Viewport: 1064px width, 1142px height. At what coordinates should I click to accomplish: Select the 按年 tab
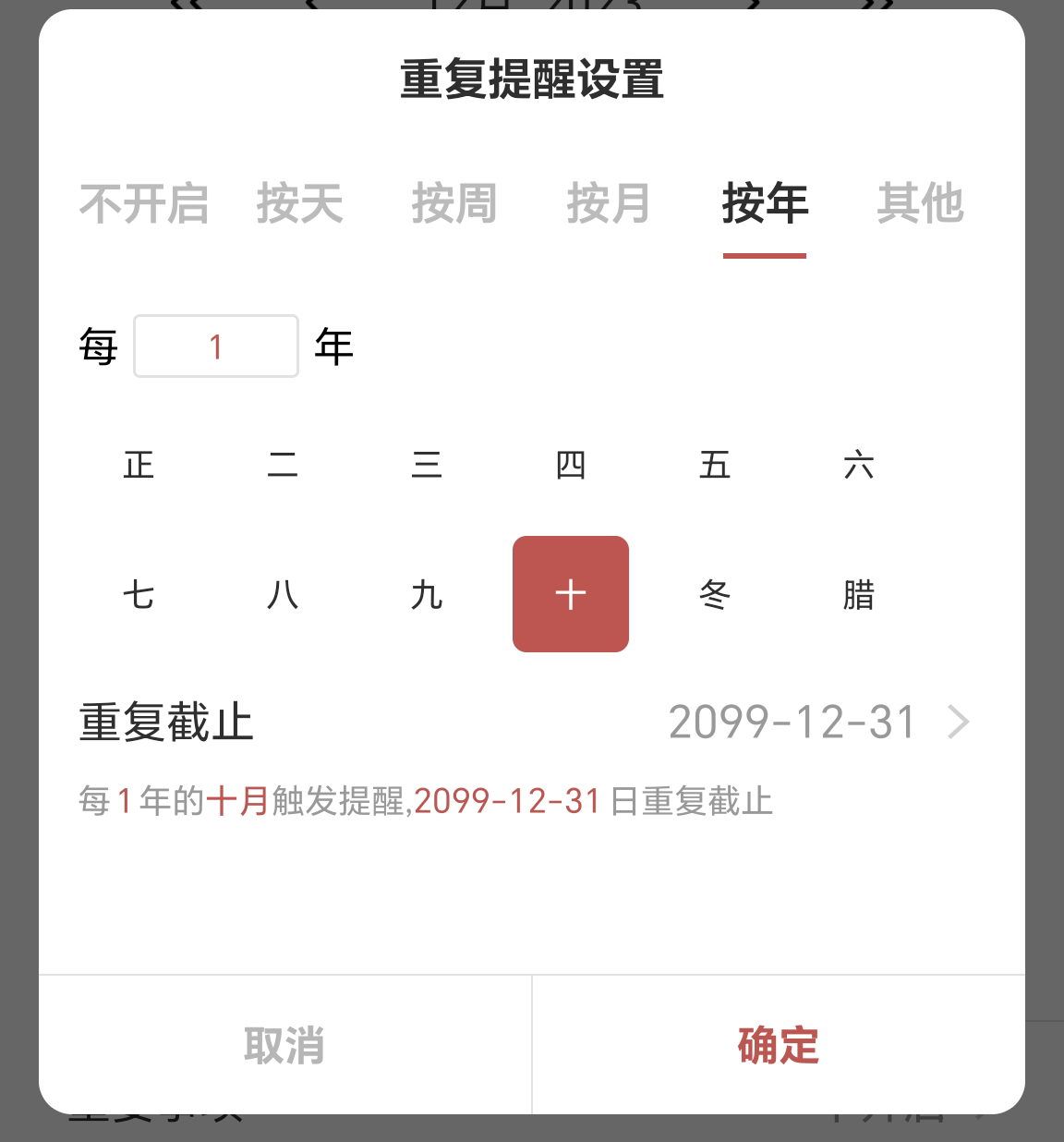tap(765, 203)
